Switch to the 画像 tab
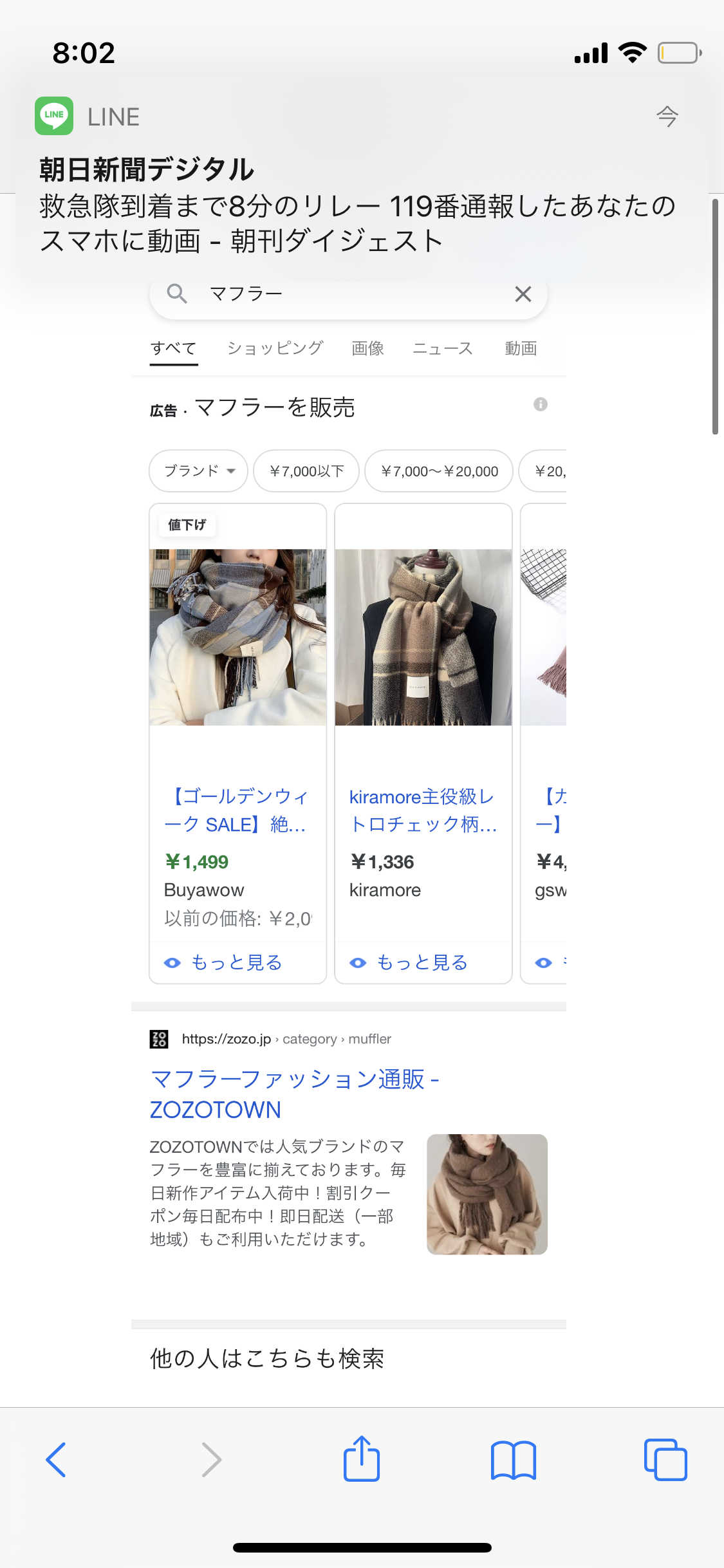724x1568 pixels. tap(367, 348)
